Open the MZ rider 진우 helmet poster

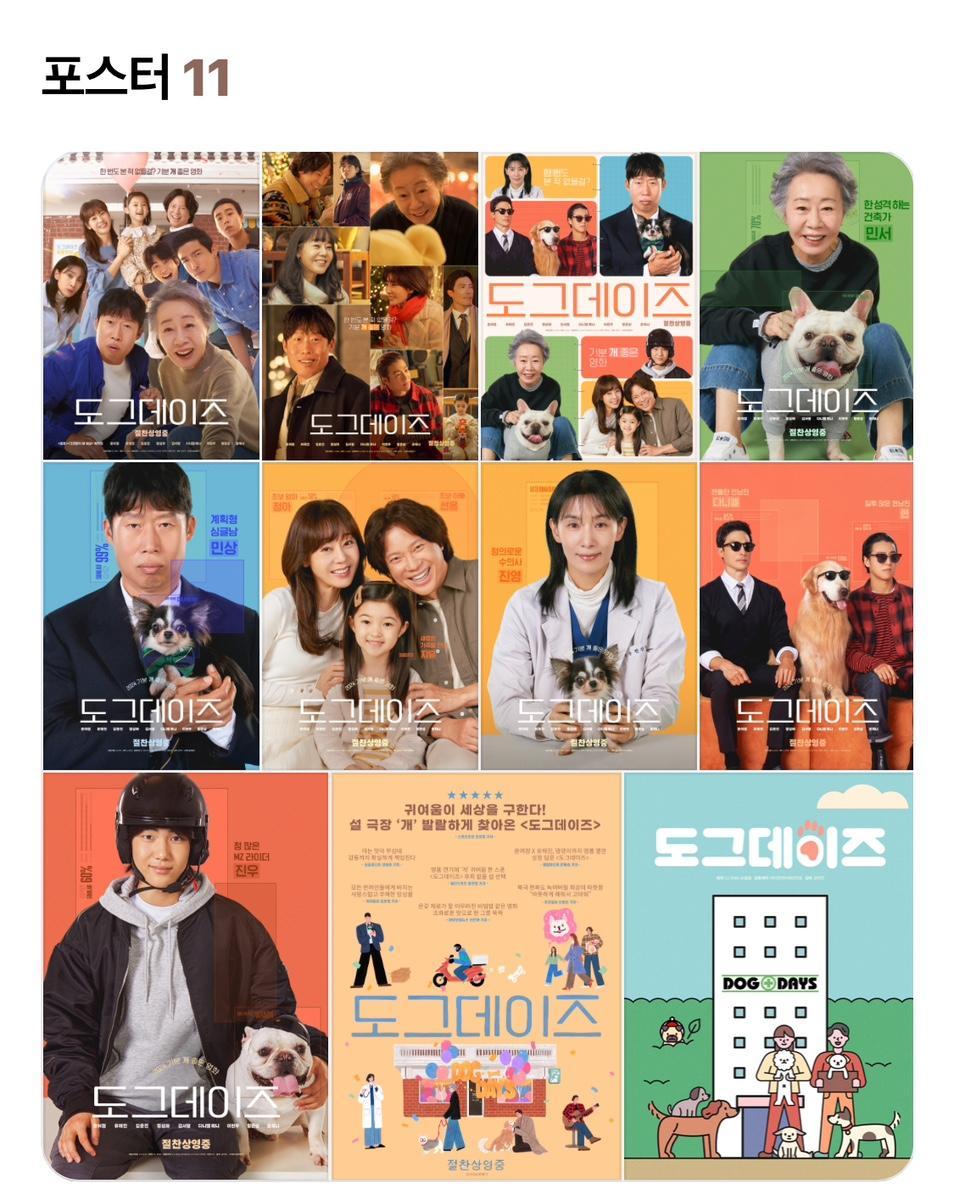pyautogui.click(x=186, y=975)
